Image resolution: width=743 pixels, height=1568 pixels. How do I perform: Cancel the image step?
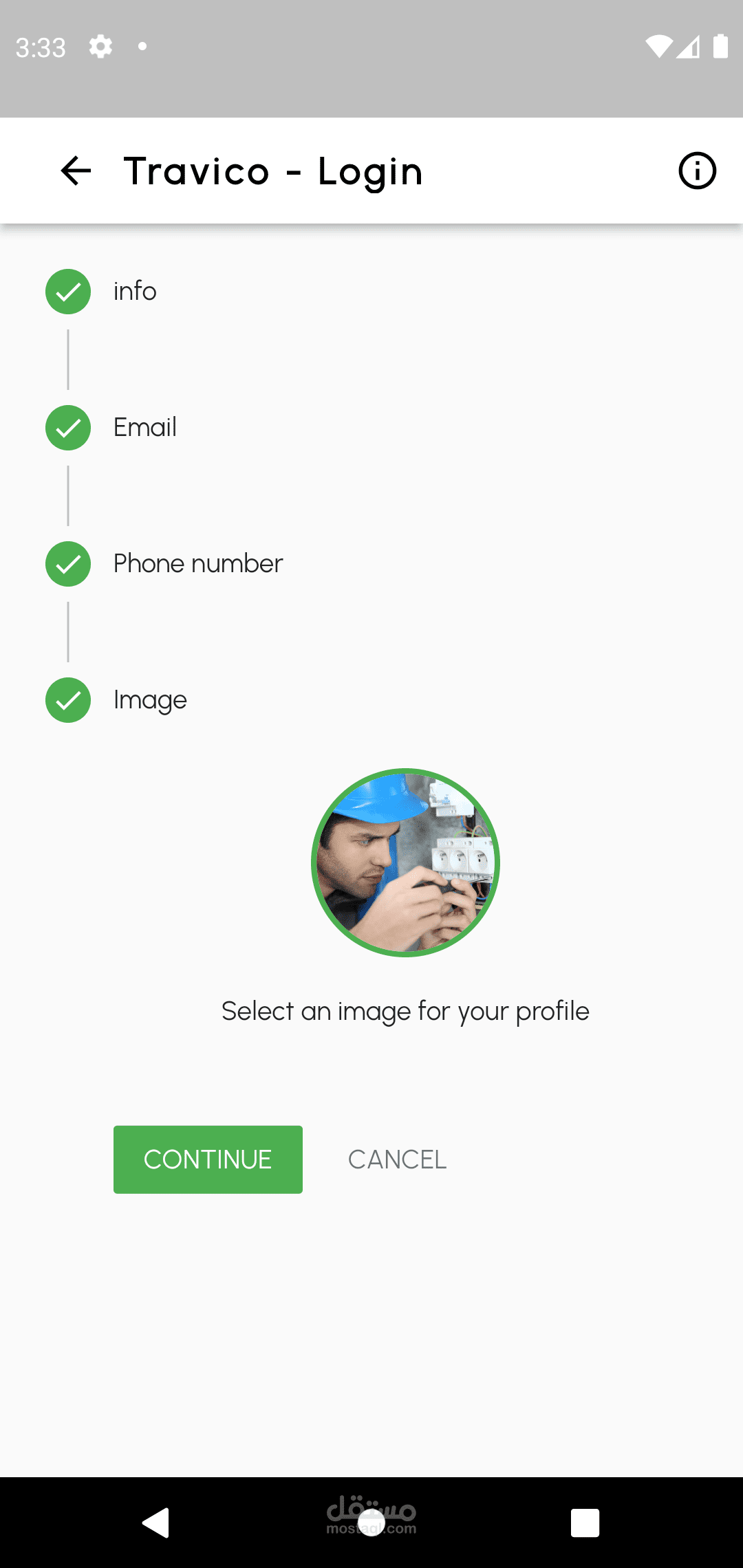click(x=397, y=1159)
